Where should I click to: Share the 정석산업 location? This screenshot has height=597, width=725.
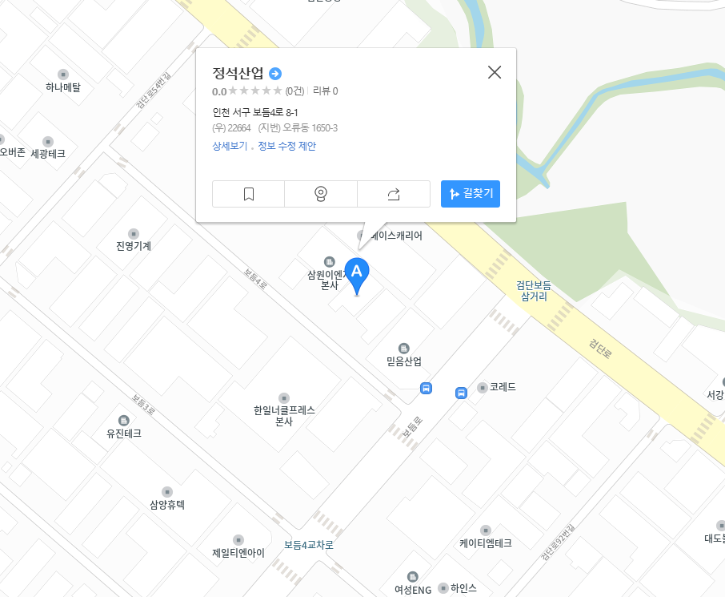point(393,194)
